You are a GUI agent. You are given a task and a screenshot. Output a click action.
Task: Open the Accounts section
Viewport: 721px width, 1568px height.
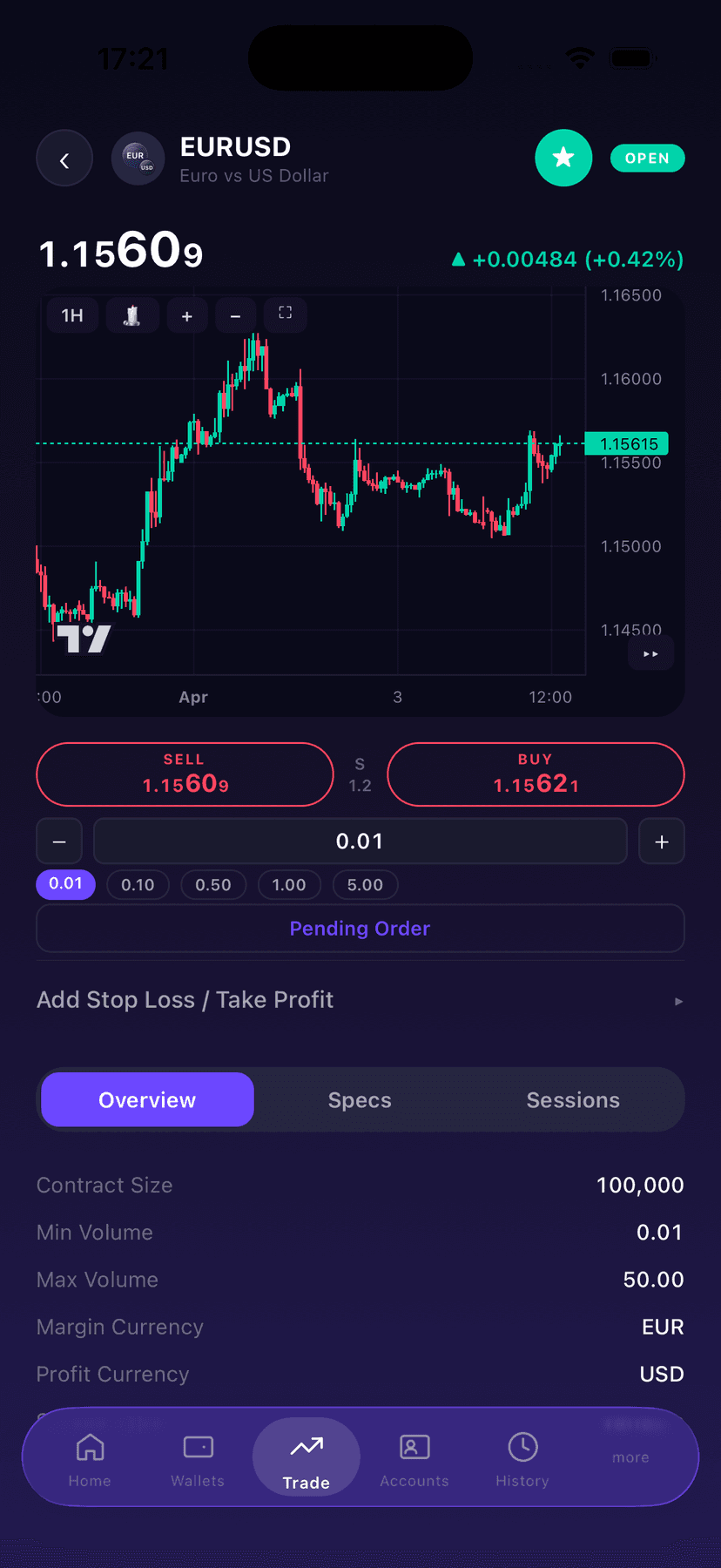414,1456
